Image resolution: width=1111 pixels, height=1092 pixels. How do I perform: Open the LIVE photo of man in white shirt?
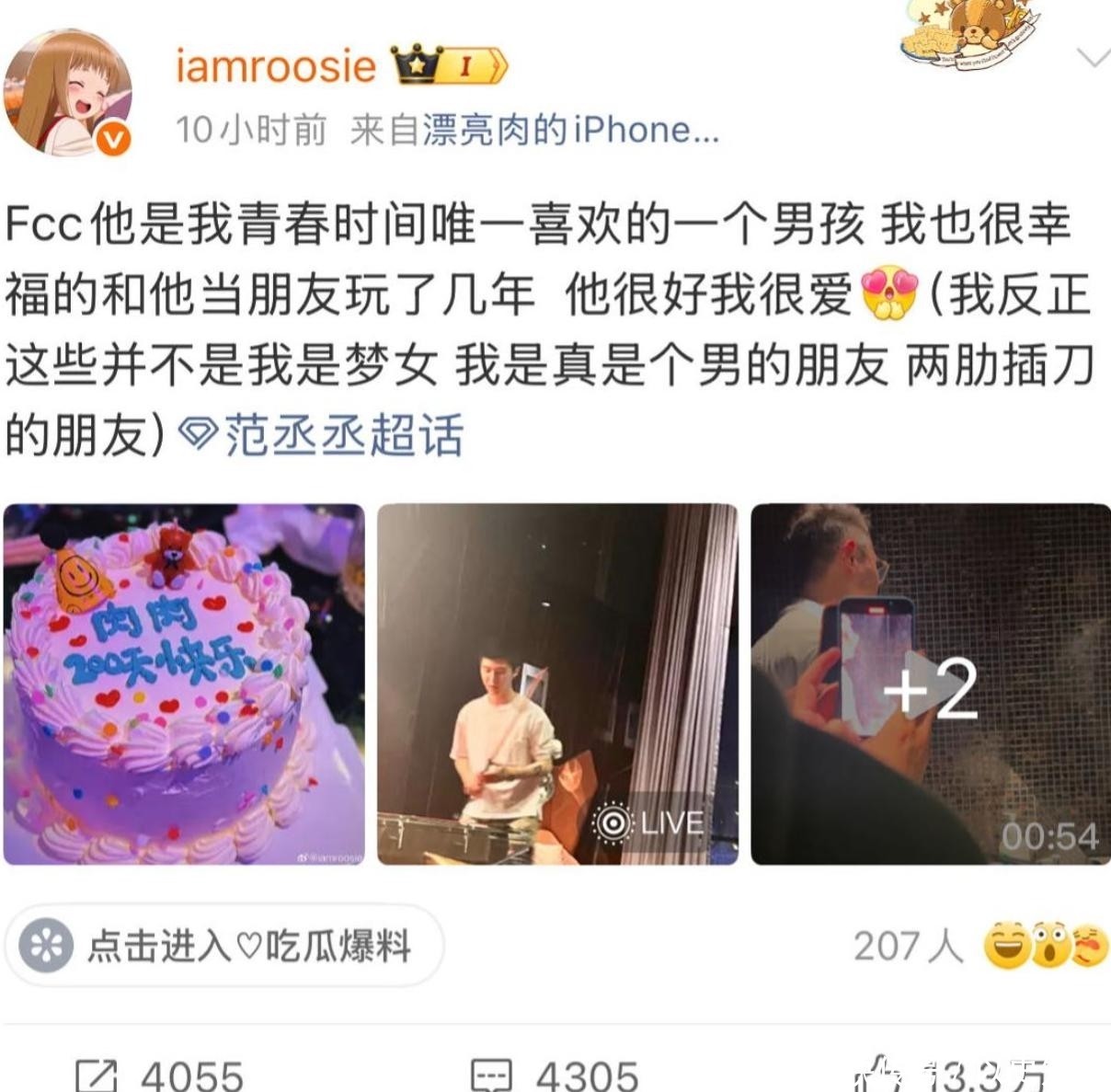(x=557, y=684)
